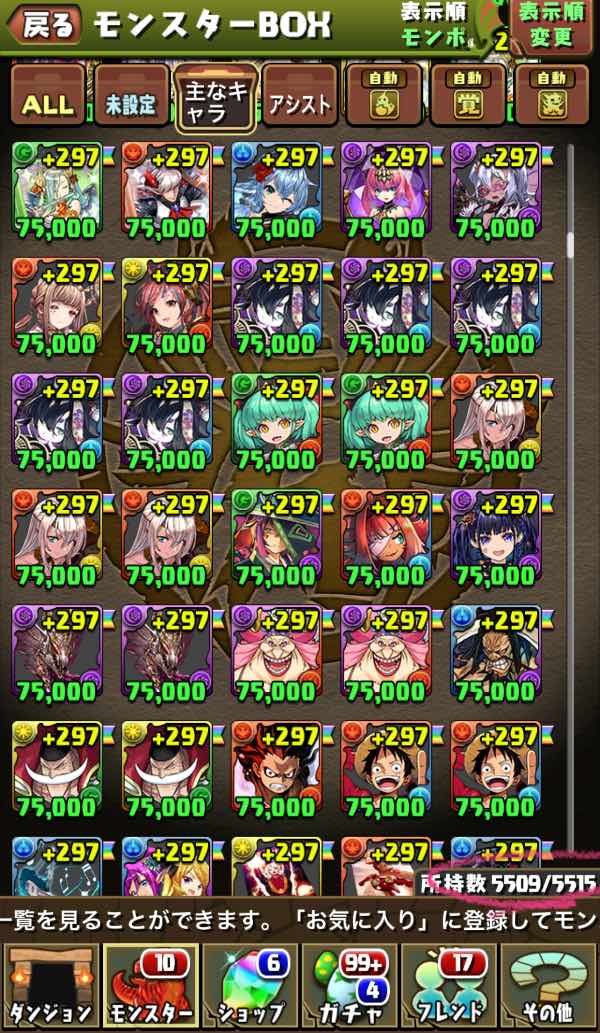Switch to the 未設定 tab
Image resolution: width=600 pixels, height=1033 pixels.
[130, 104]
